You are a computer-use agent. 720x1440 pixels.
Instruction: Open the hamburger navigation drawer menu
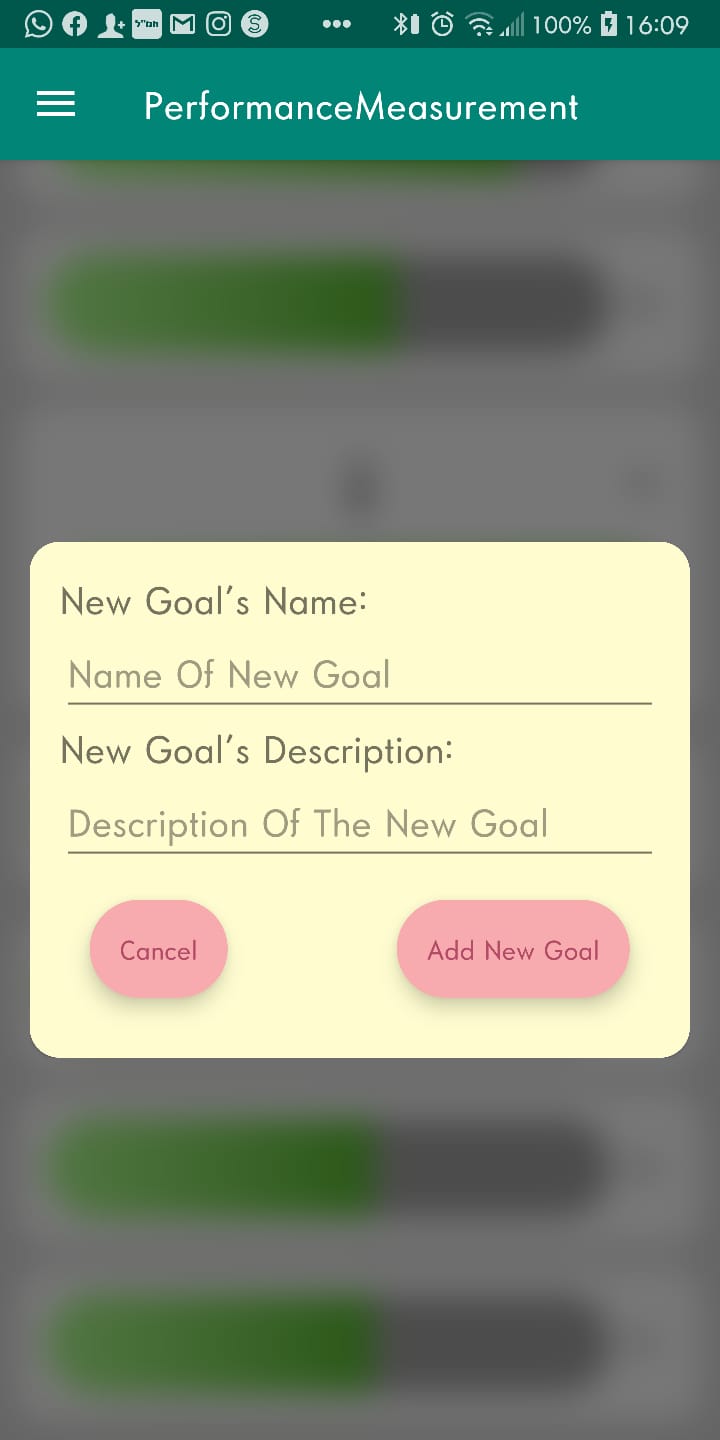(56, 104)
